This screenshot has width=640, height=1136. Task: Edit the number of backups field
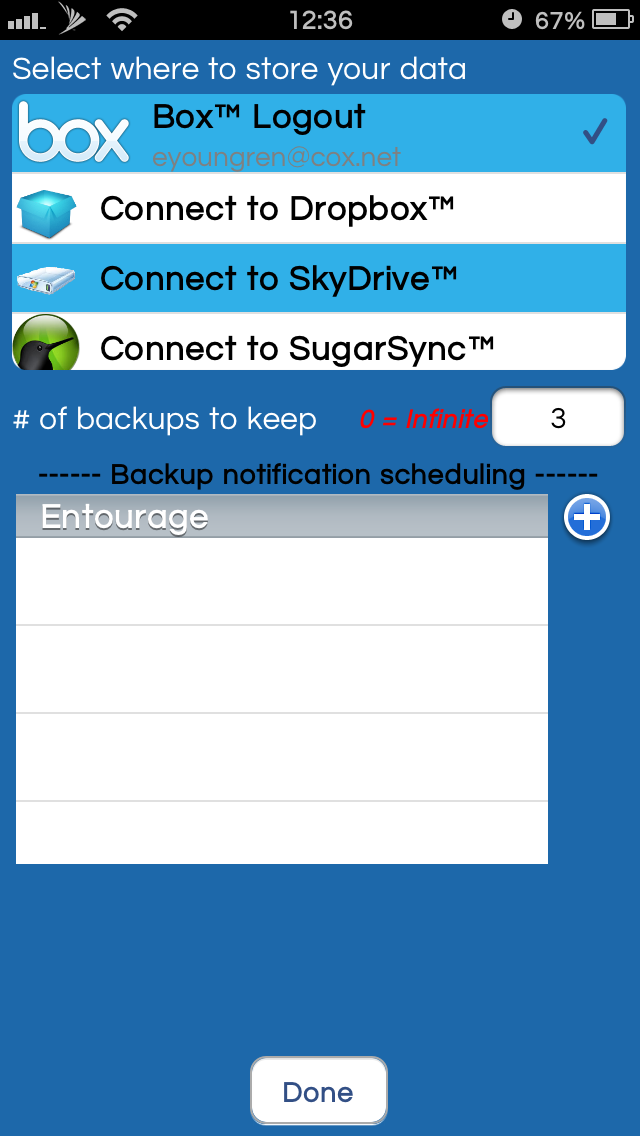pos(558,417)
